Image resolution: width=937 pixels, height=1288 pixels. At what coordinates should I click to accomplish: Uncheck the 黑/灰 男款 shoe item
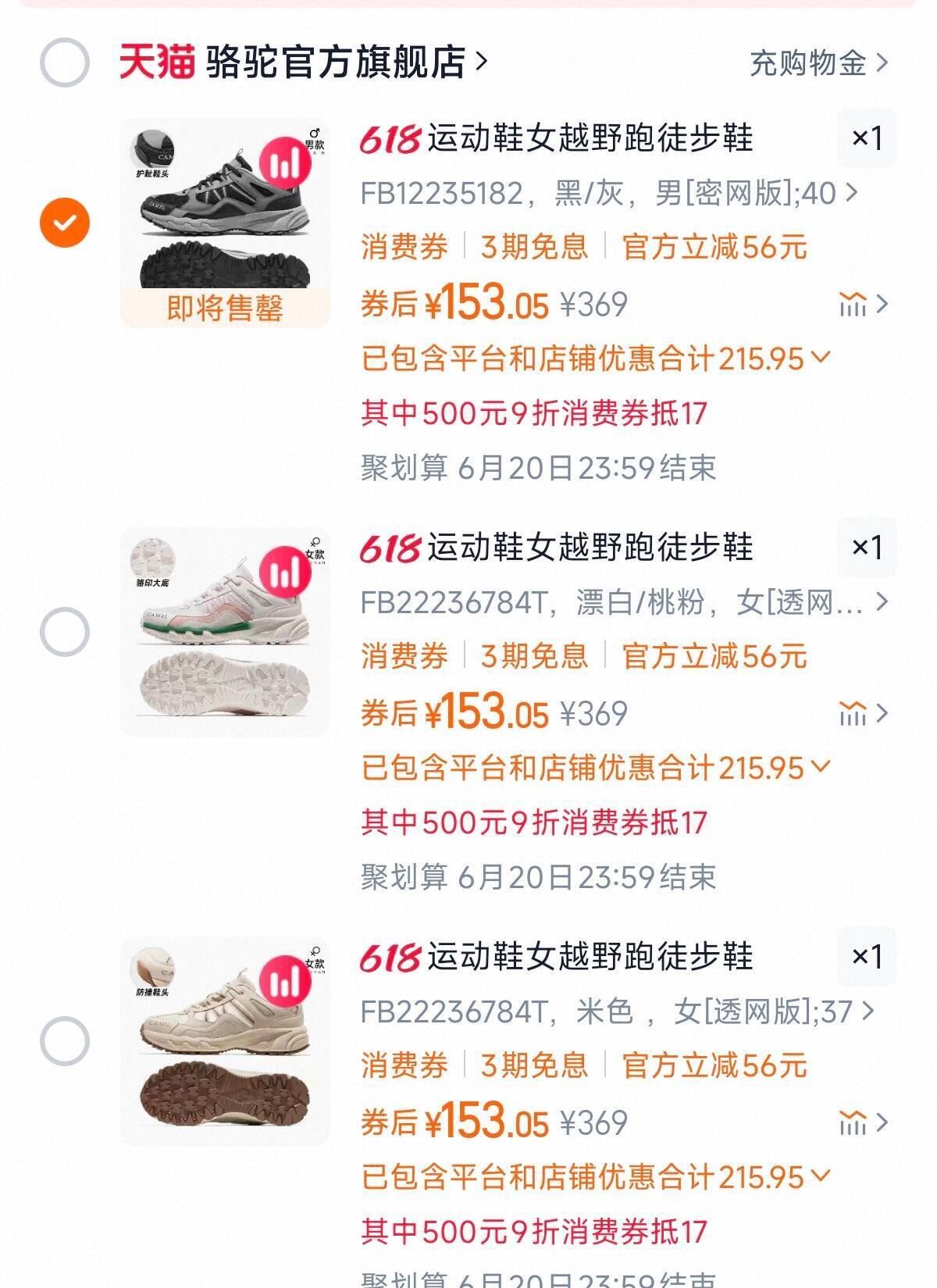coord(65,222)
